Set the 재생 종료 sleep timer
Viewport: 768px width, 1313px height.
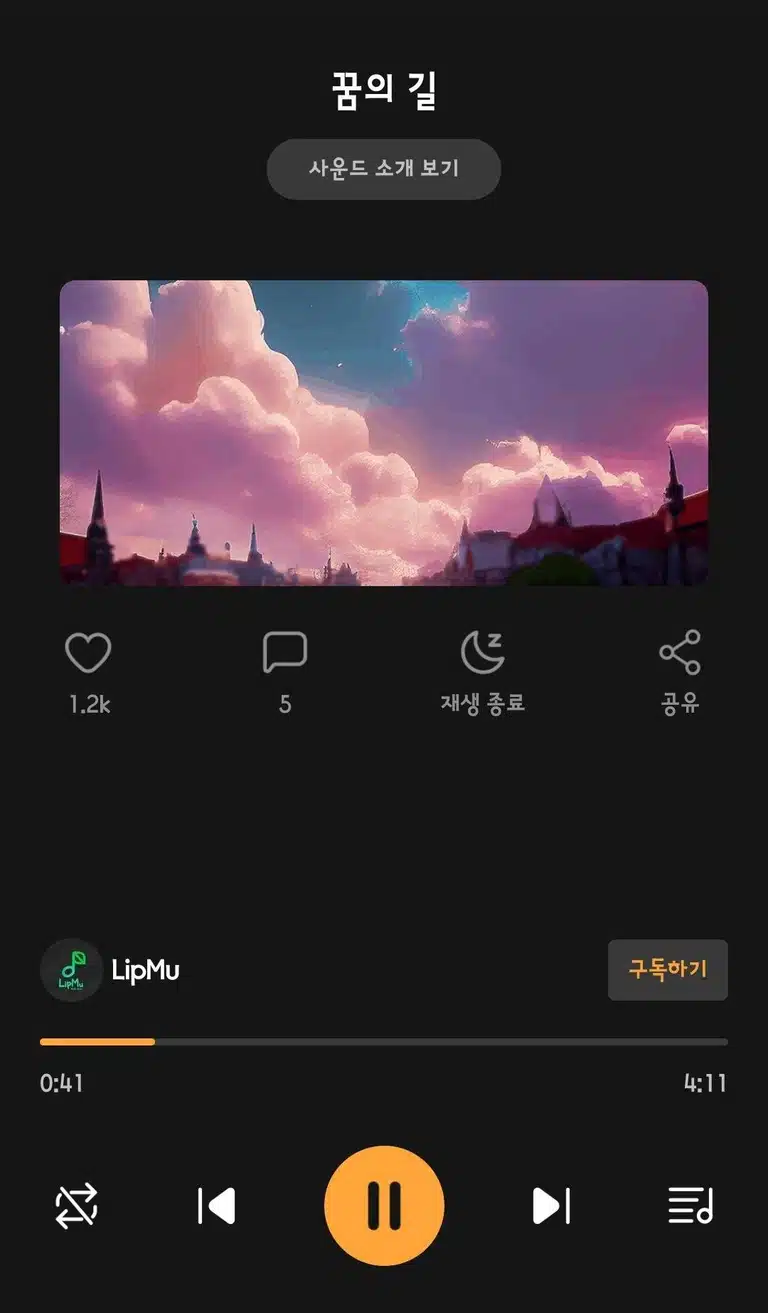coord(483,654)
